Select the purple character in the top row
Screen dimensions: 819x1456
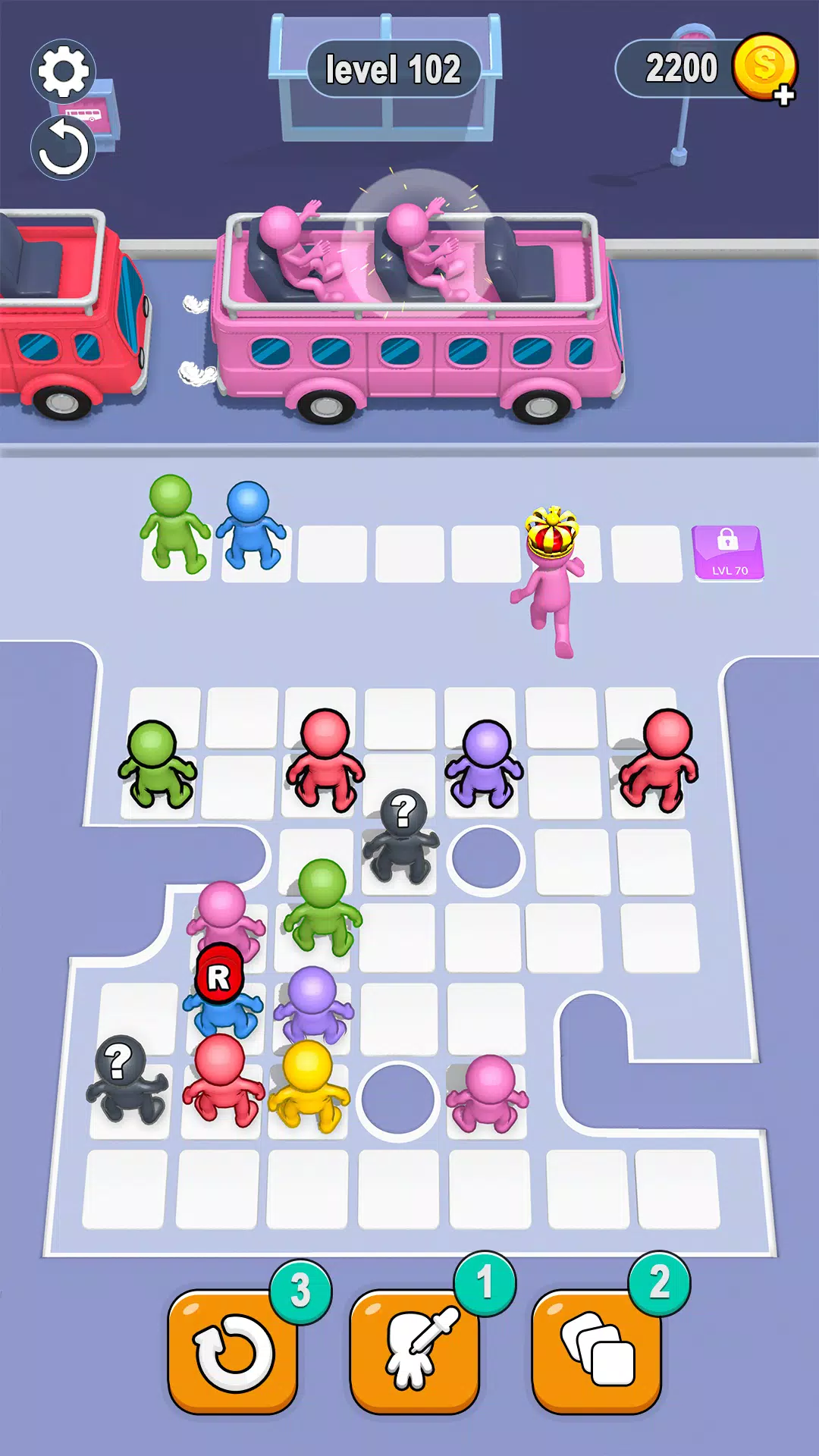(x=485, y=764)
